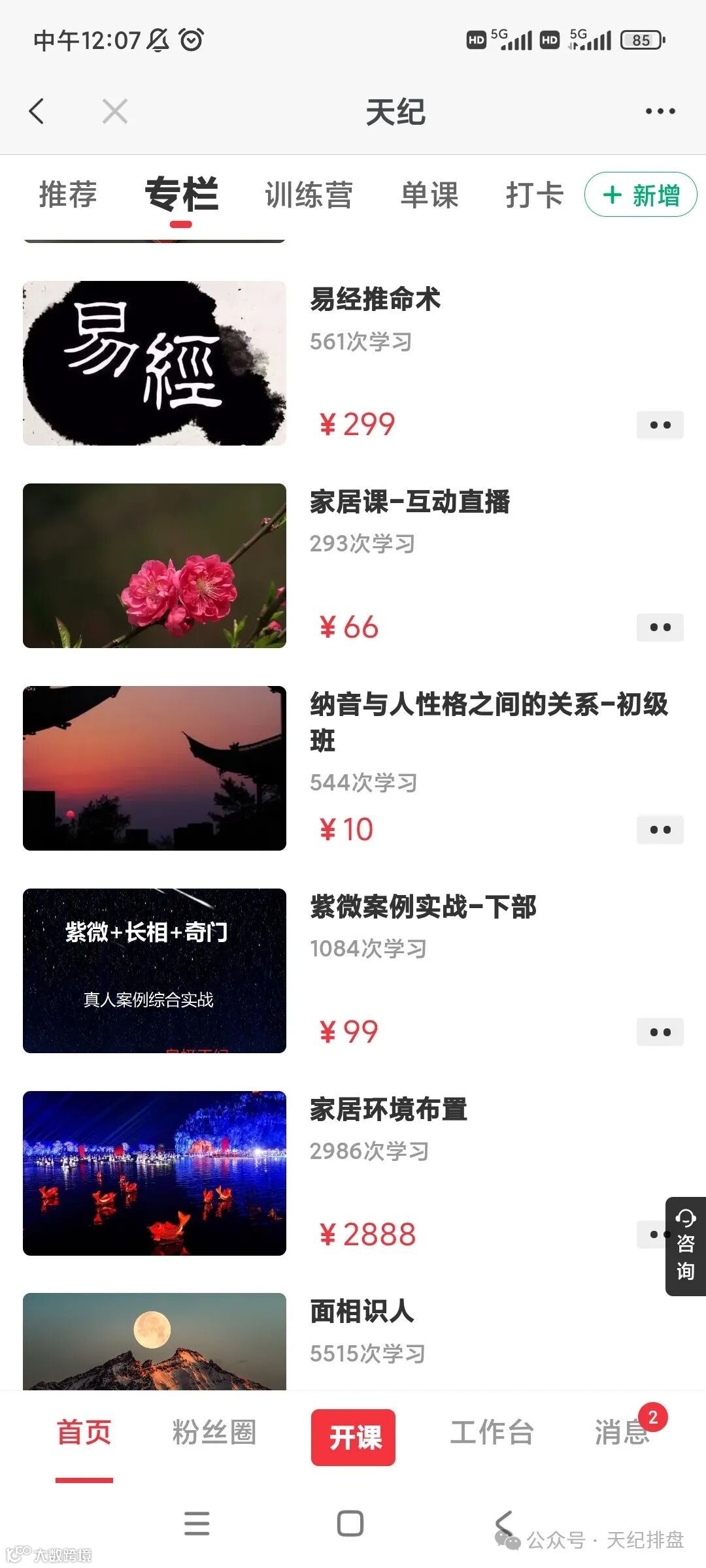This screenshot has height=1568, width=706.
Task: Open more options for 易经推命术
Action: pos(660,425)
